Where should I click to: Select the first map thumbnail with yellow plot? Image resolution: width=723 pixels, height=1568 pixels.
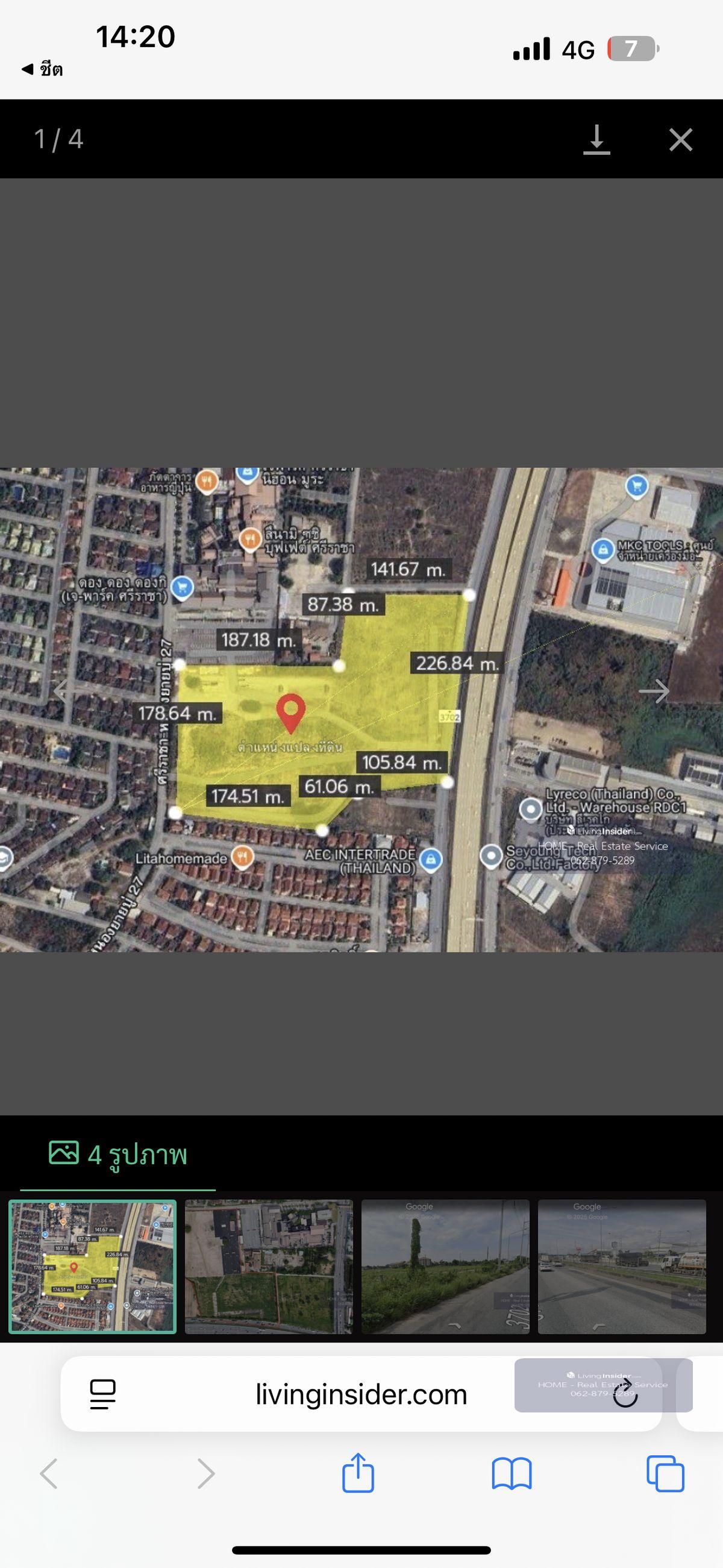click(x=93, y=1267)
